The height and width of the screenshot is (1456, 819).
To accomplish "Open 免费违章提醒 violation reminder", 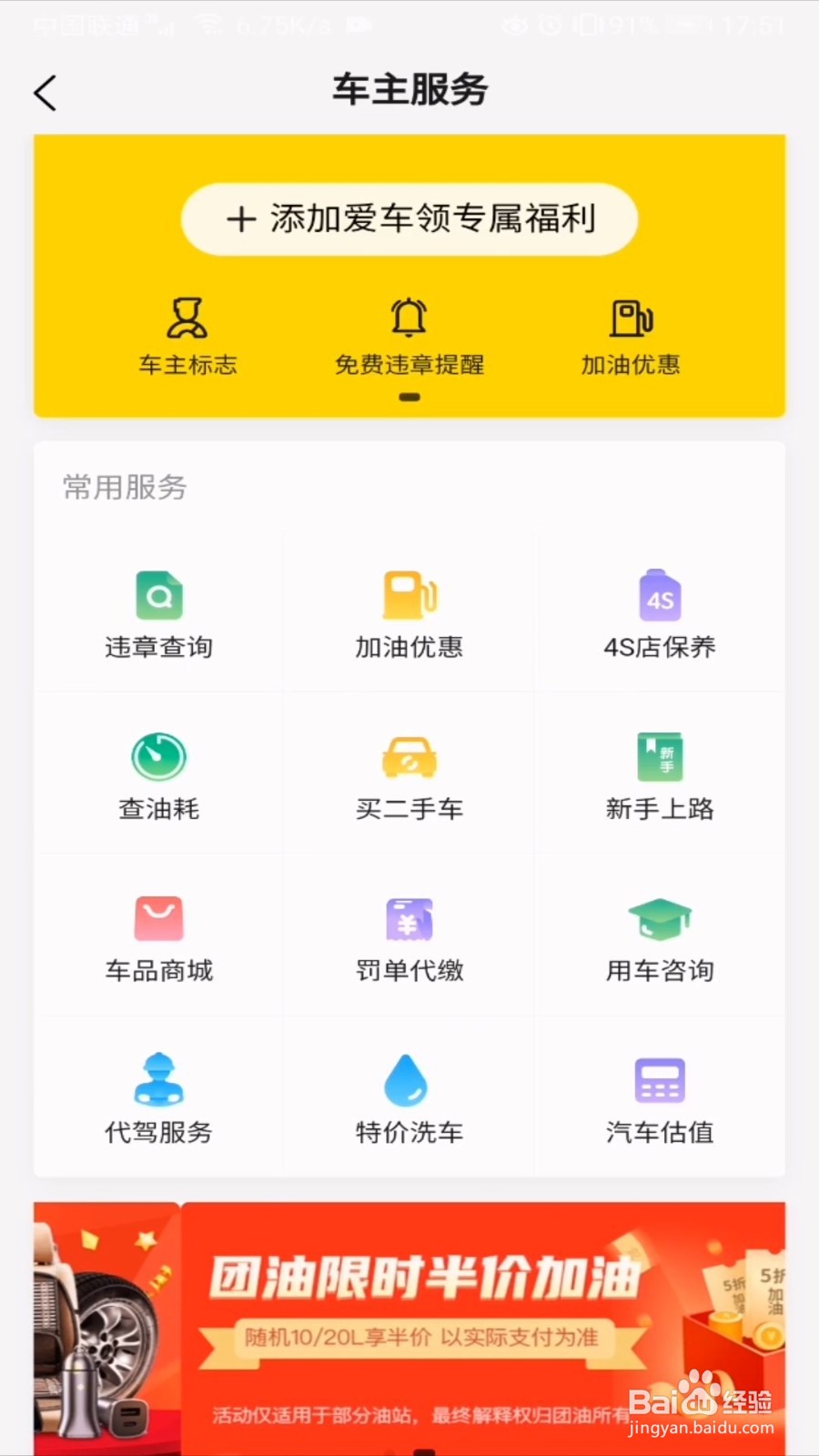I will tap(409, 335).
